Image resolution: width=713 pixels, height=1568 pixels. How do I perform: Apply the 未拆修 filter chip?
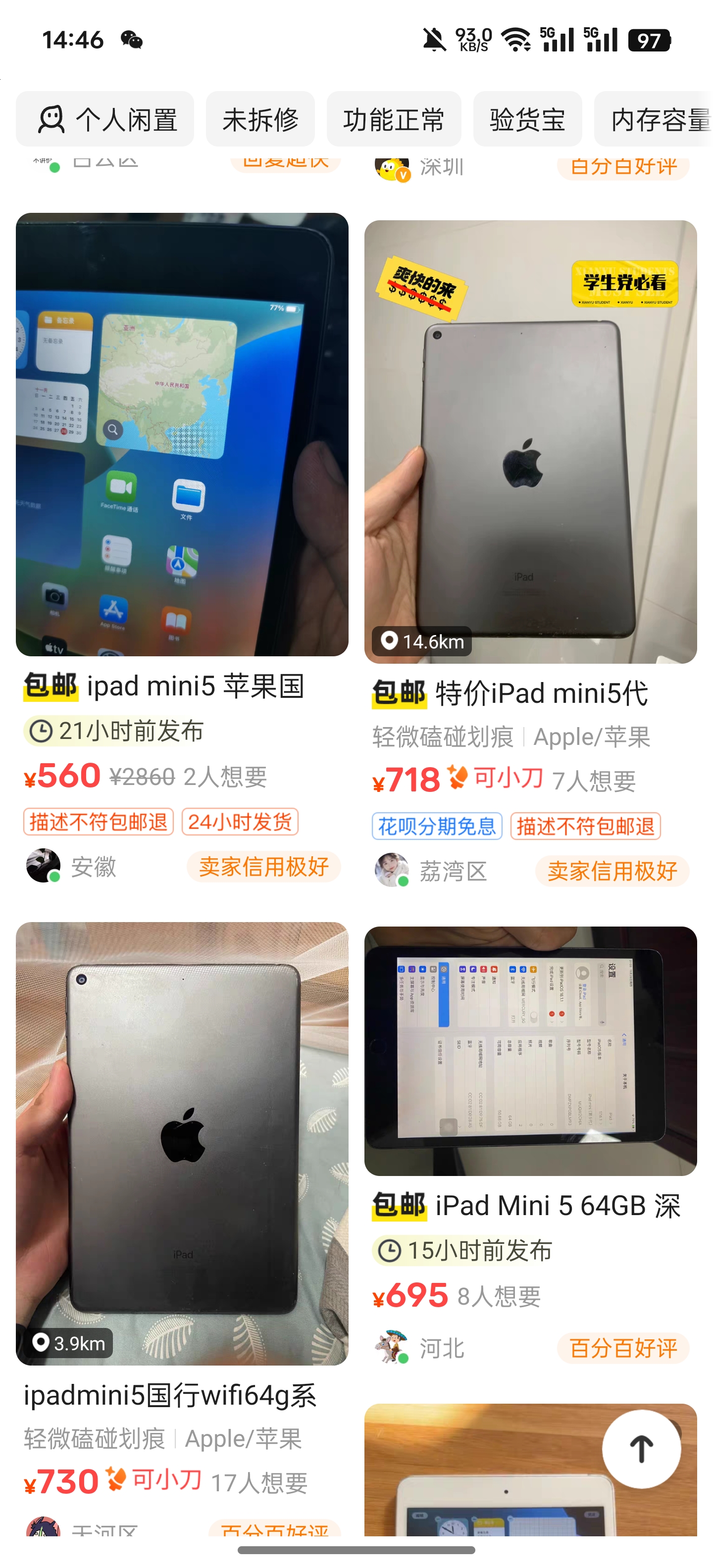(x=260, y=119)
